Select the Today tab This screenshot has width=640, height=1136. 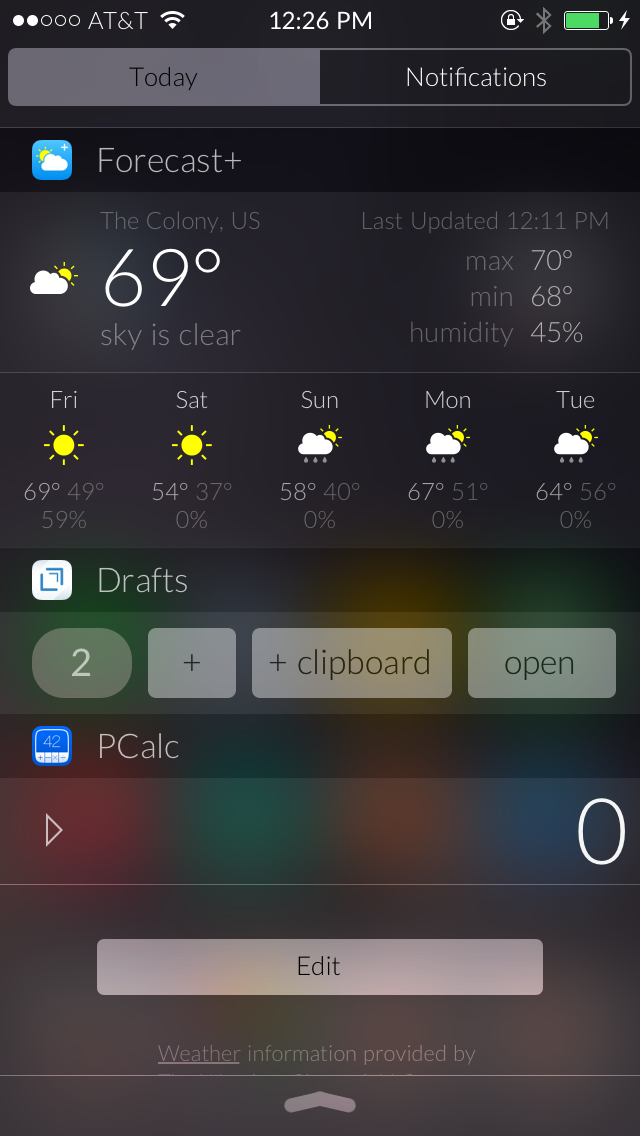pos(164,78)
